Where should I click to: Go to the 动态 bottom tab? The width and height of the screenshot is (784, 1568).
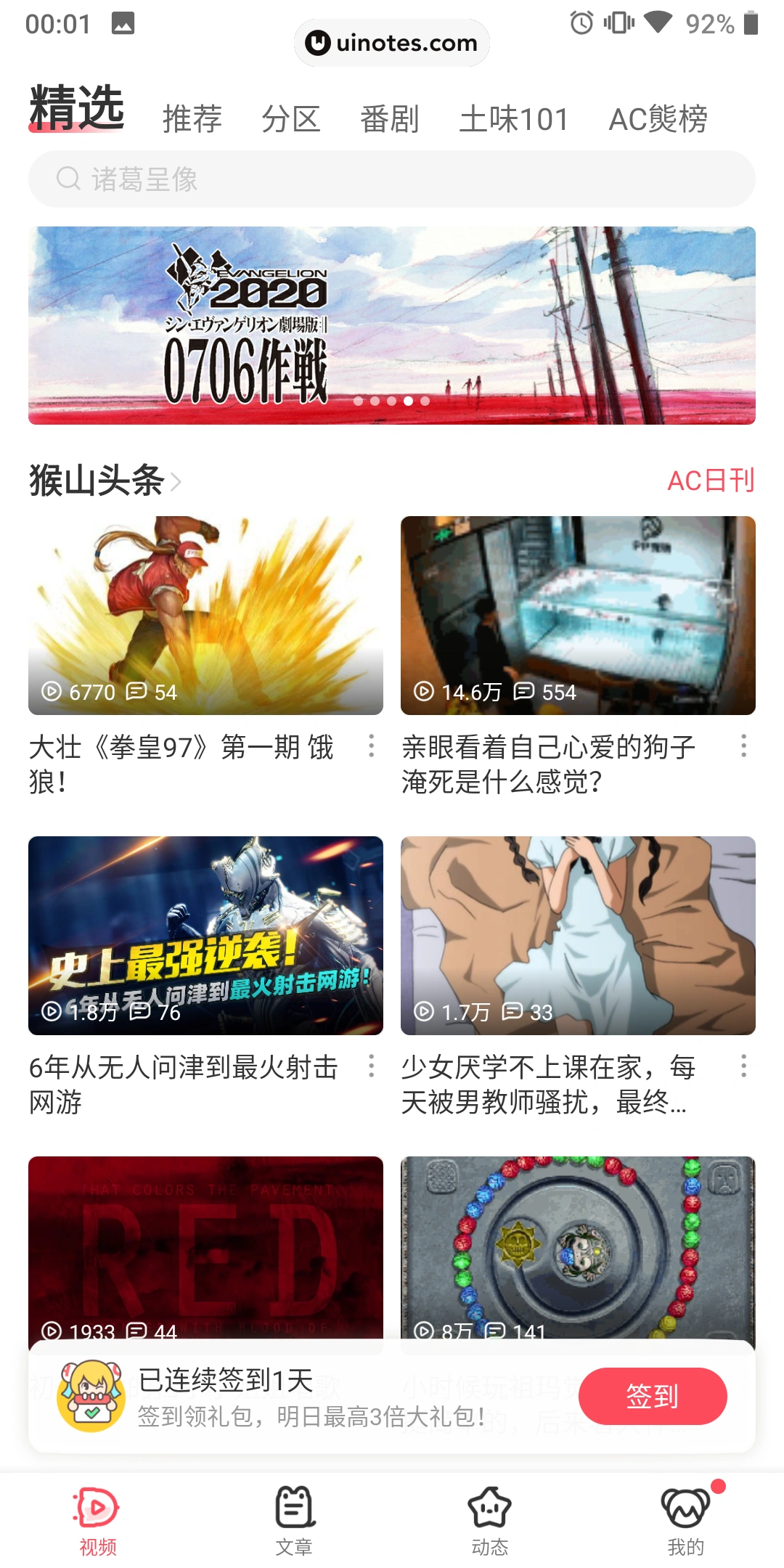point(490,1521)
